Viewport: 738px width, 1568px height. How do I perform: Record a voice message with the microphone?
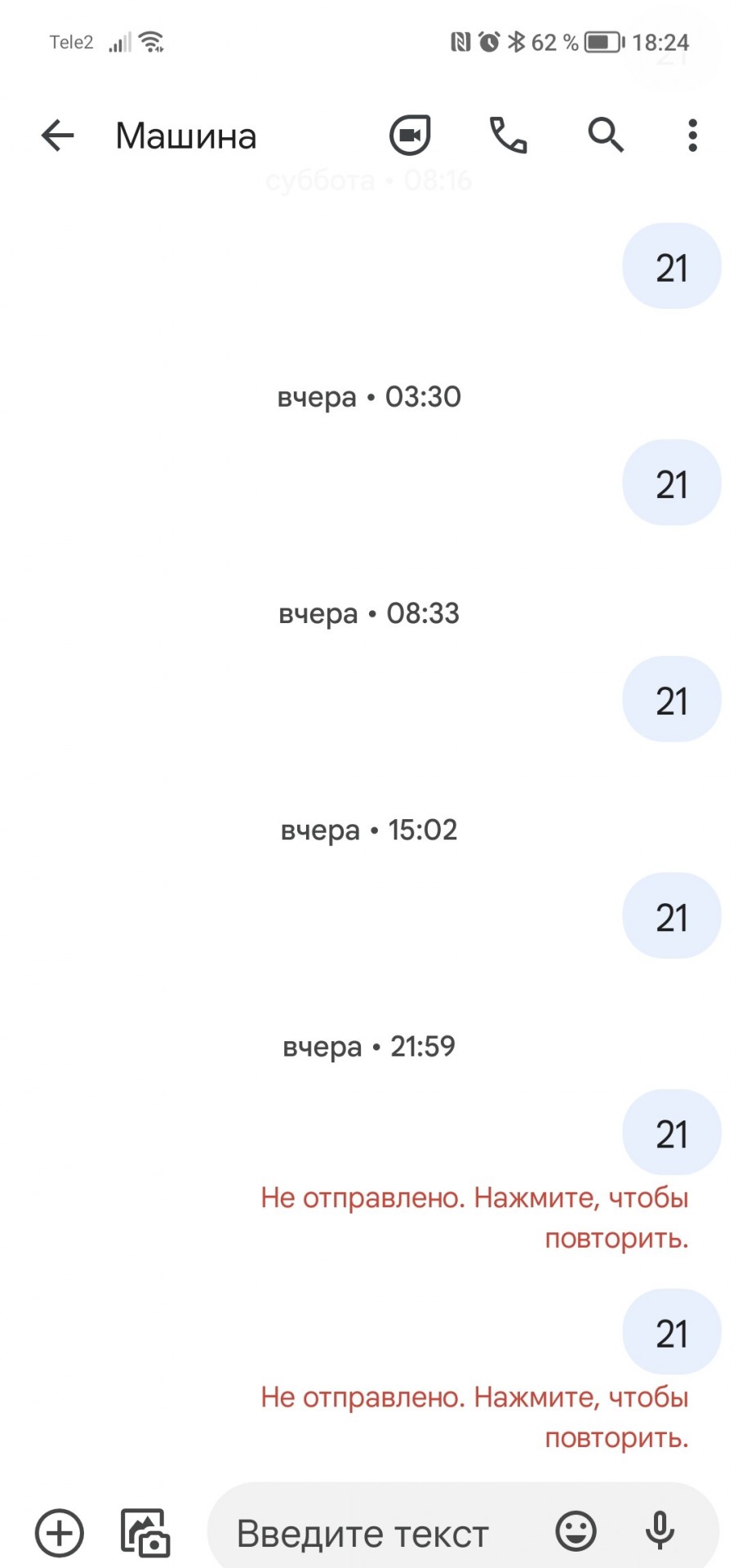tap(660, 1531)
